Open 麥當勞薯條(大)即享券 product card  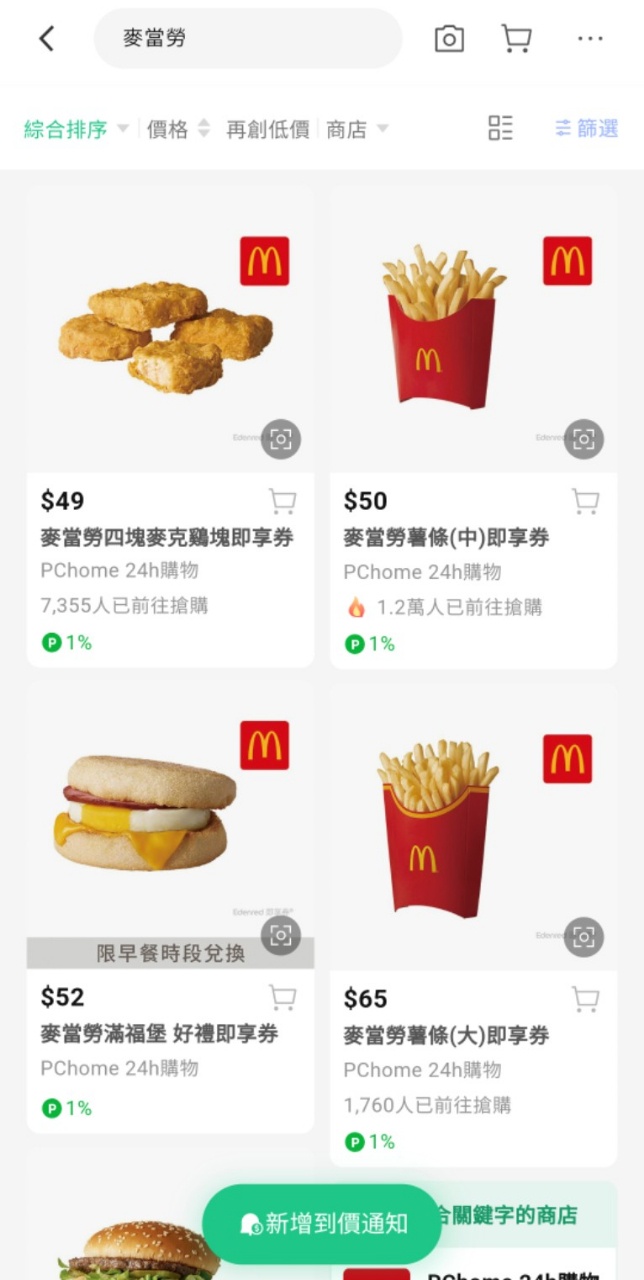click(x=446, y=1035)
